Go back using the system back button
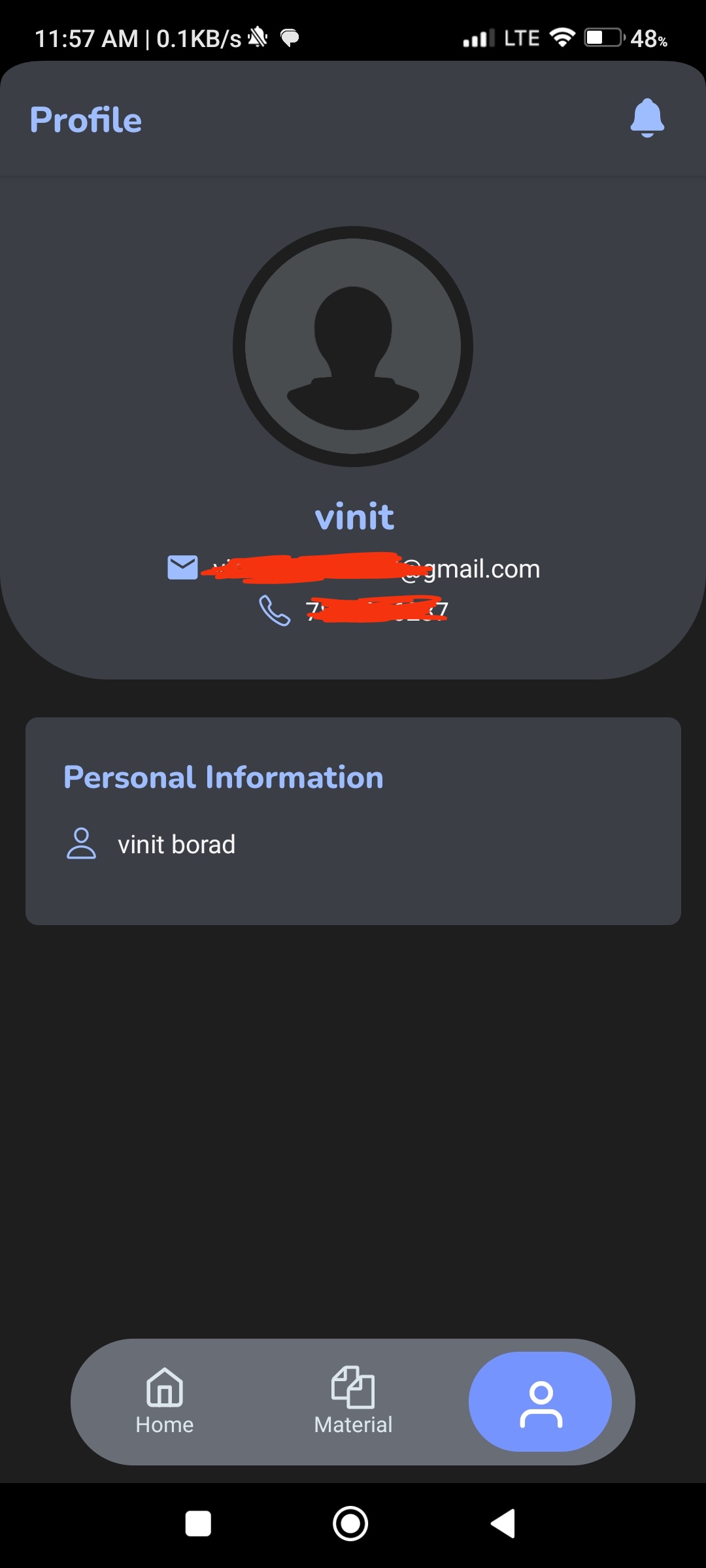706x1568 pixels. [x=503, y=1524]
